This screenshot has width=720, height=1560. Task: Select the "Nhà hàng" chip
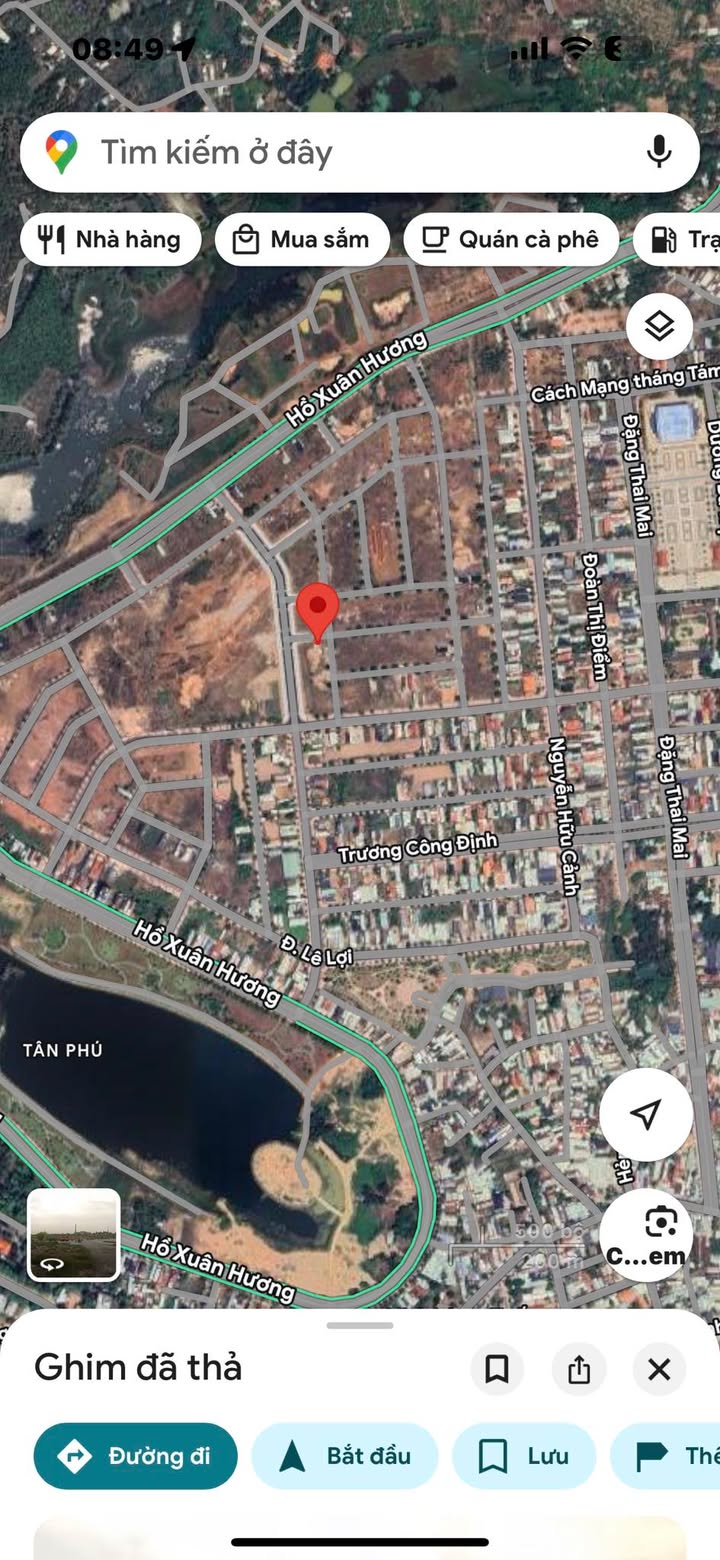point(110,240)
